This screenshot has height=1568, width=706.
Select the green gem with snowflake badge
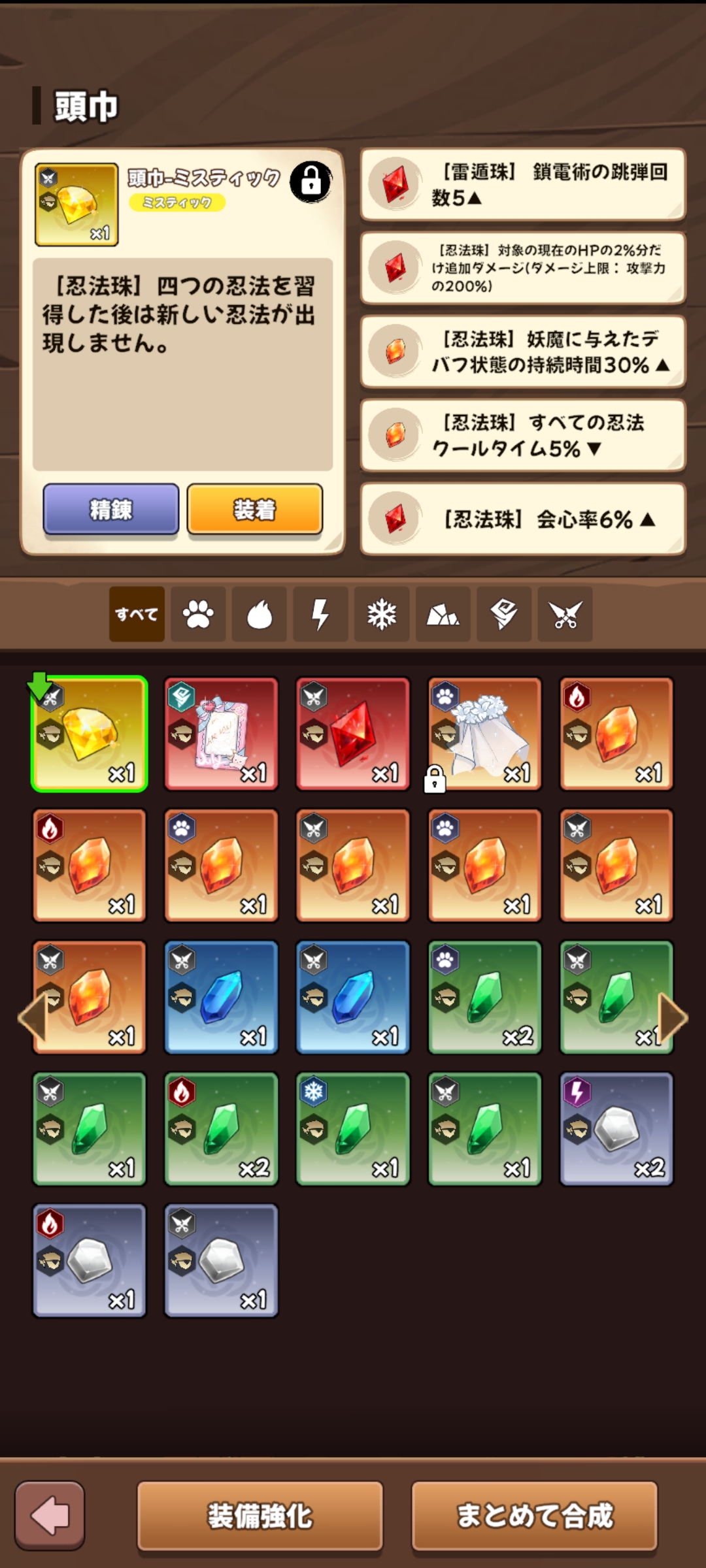[353, 1129]
